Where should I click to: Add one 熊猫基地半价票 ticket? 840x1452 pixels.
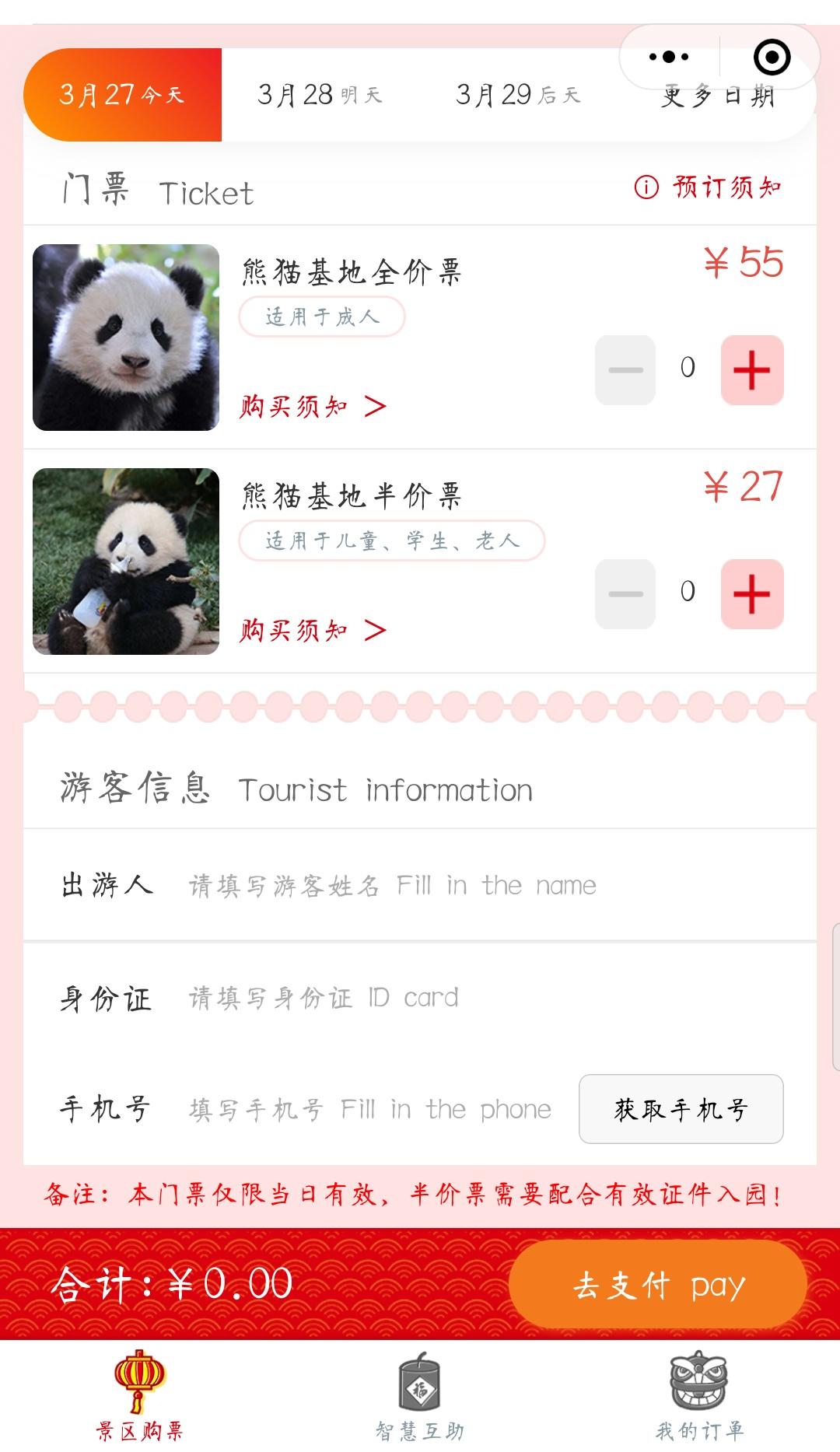[751, 593]
